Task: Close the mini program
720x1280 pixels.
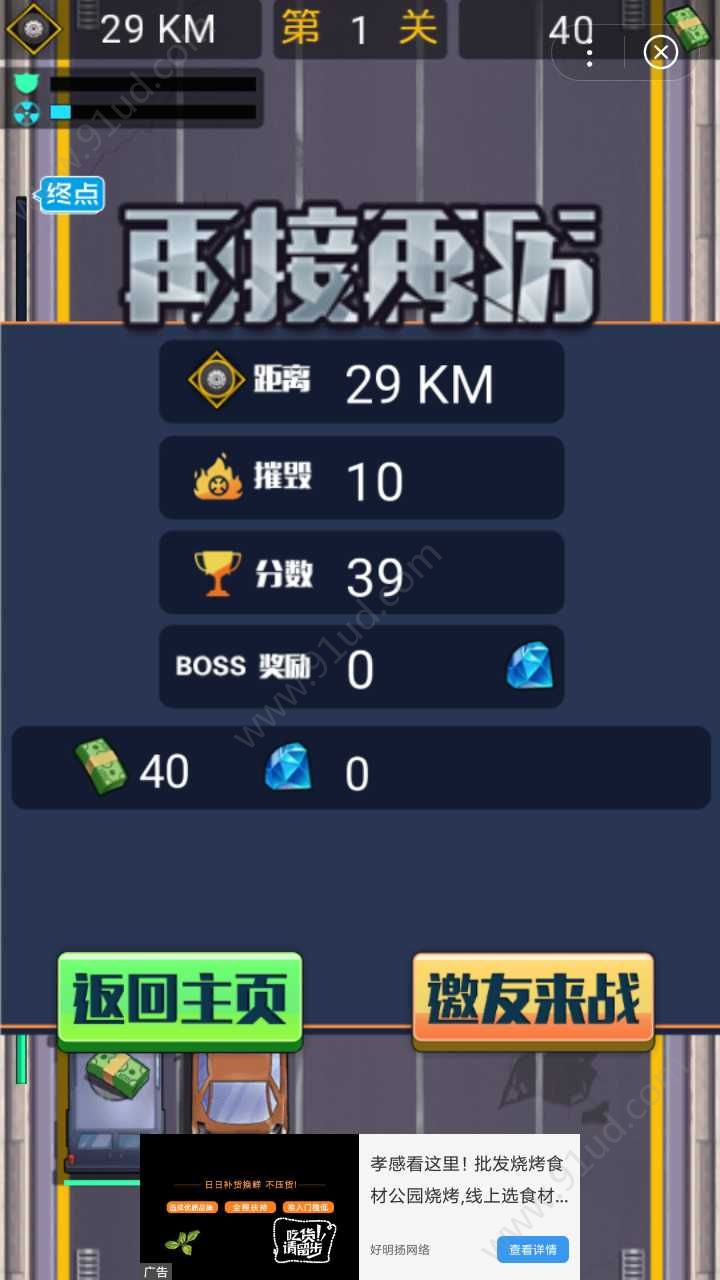Action: point(661,53)
